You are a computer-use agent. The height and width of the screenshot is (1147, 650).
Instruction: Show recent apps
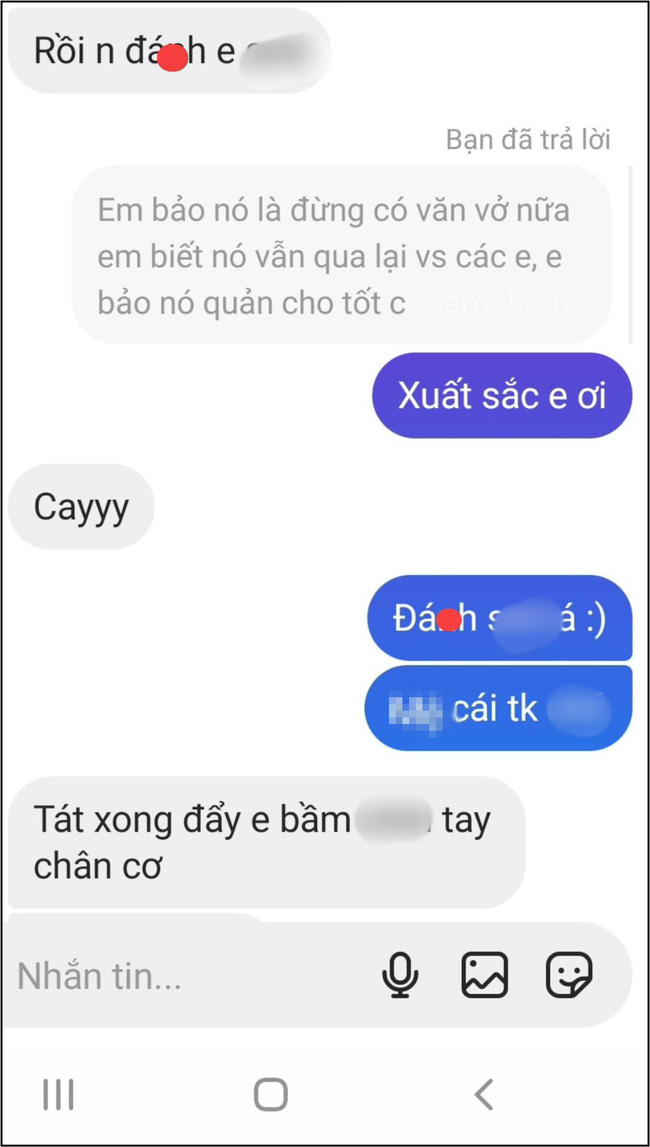[x=59, y=1094]
